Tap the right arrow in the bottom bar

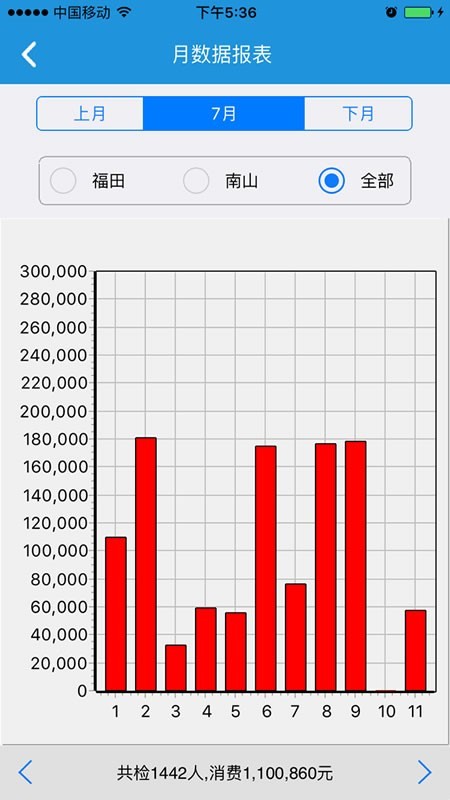pos(424,772)
